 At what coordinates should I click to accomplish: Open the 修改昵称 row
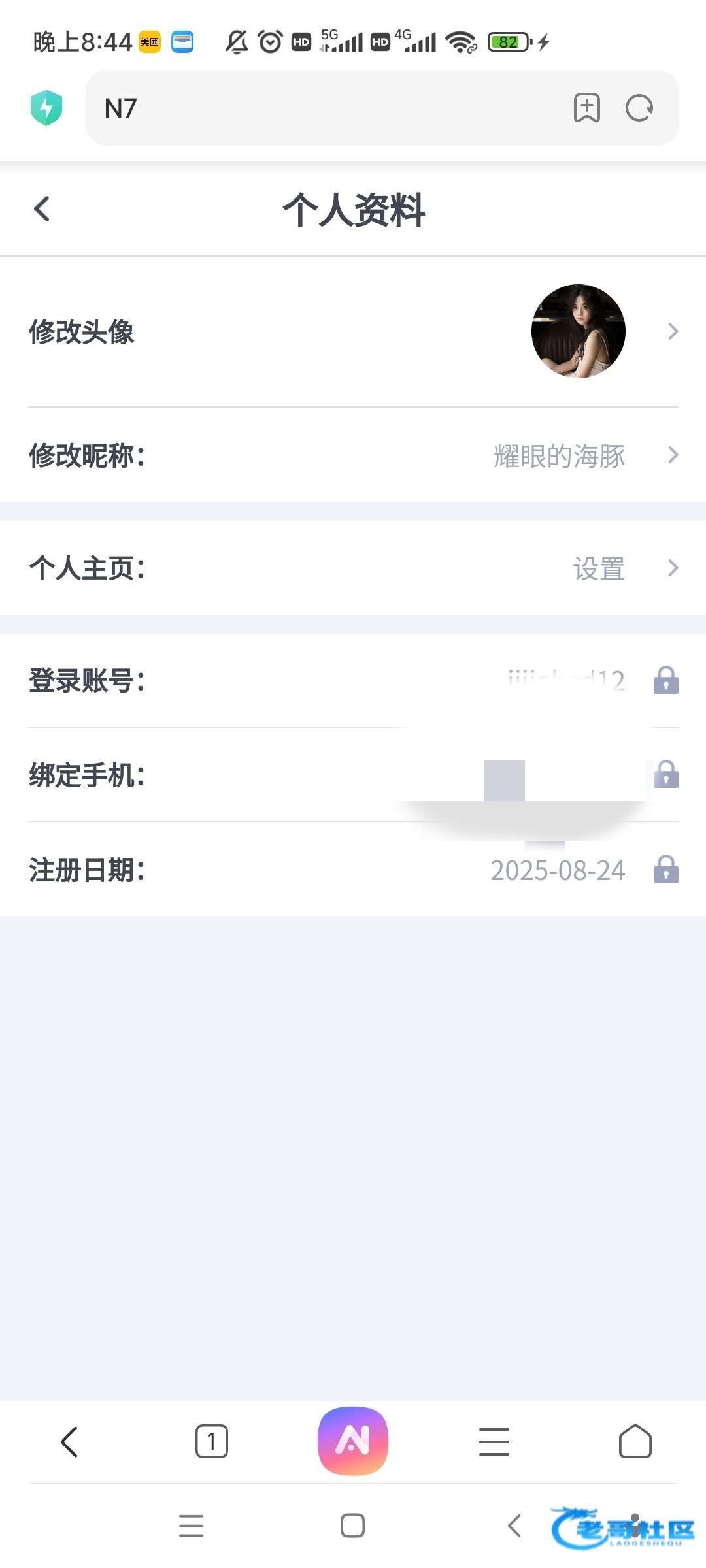coord(353,455)
